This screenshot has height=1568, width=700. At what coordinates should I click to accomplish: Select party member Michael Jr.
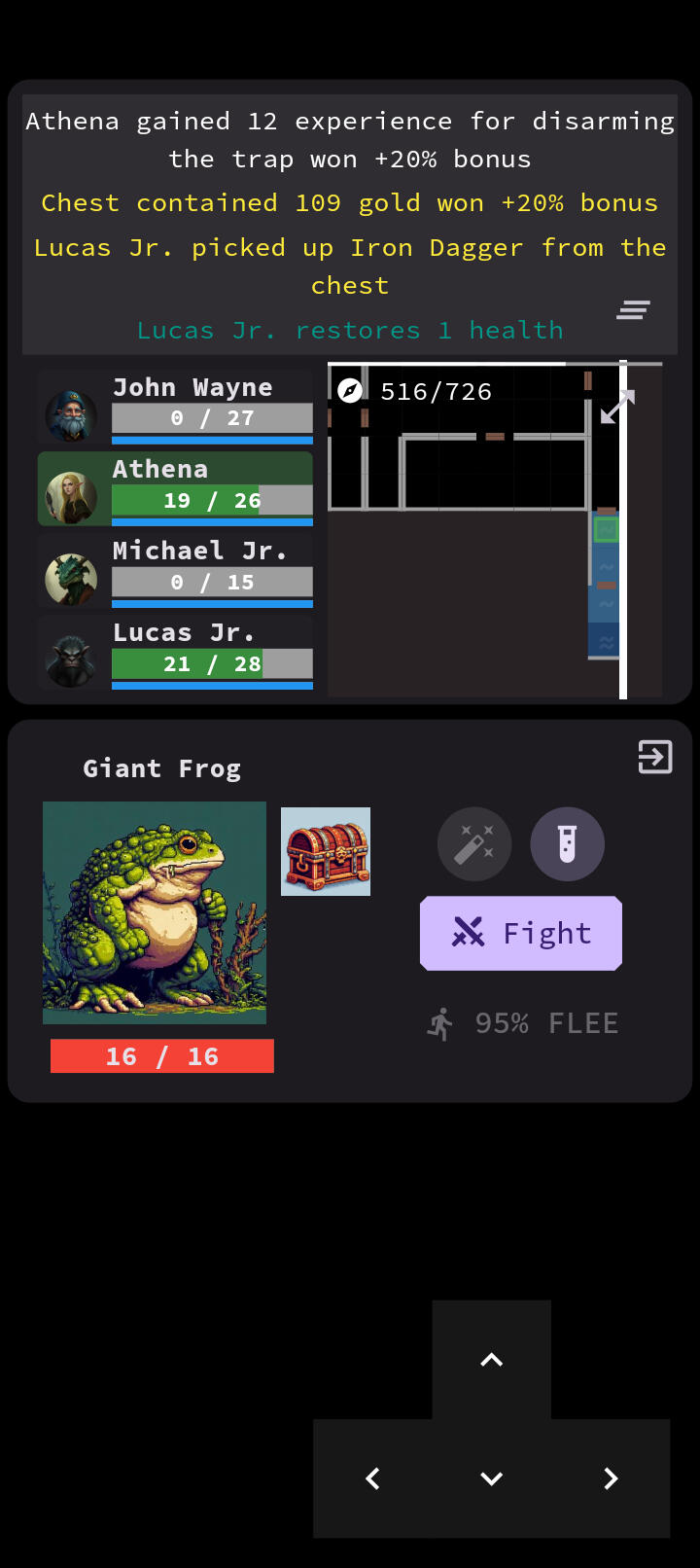point(175,571)
